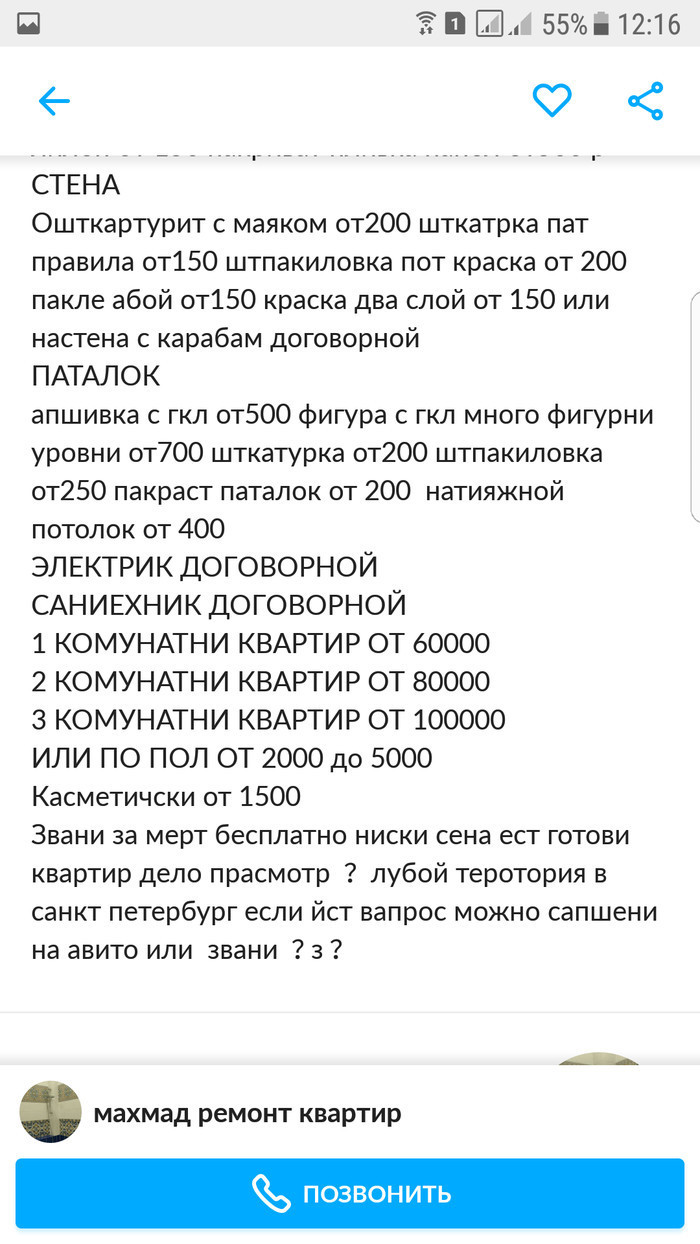Open seller profile махмад ремонт квартир
The height and width of the screenshot is (1244, 700).
tap(246, 1113)
